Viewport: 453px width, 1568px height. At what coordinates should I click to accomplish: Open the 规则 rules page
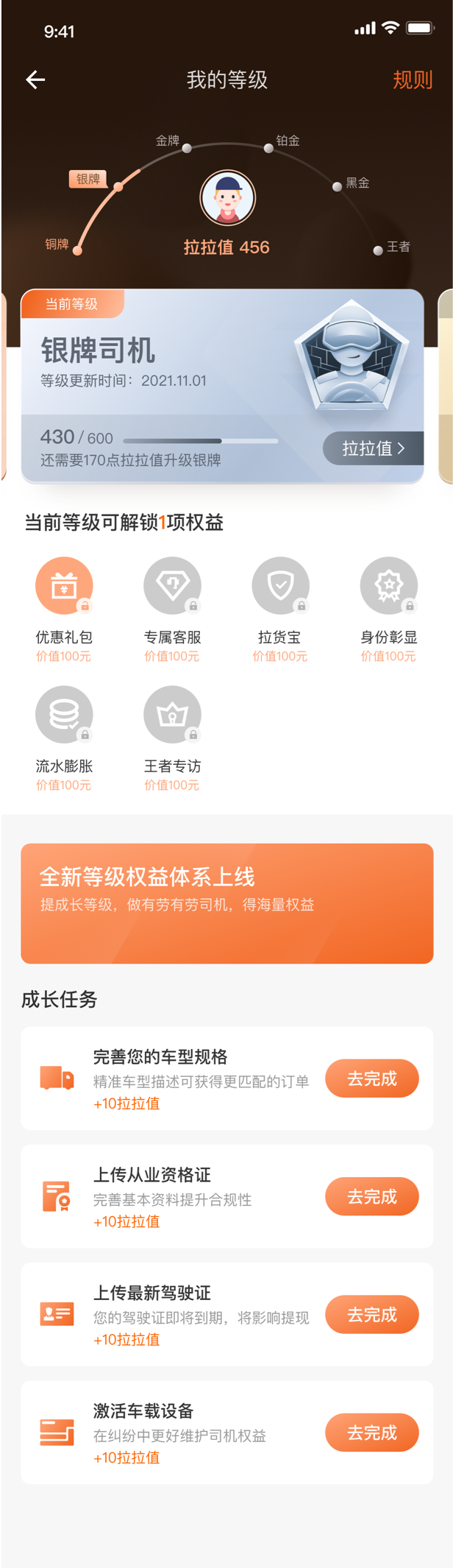coord(413,80)
